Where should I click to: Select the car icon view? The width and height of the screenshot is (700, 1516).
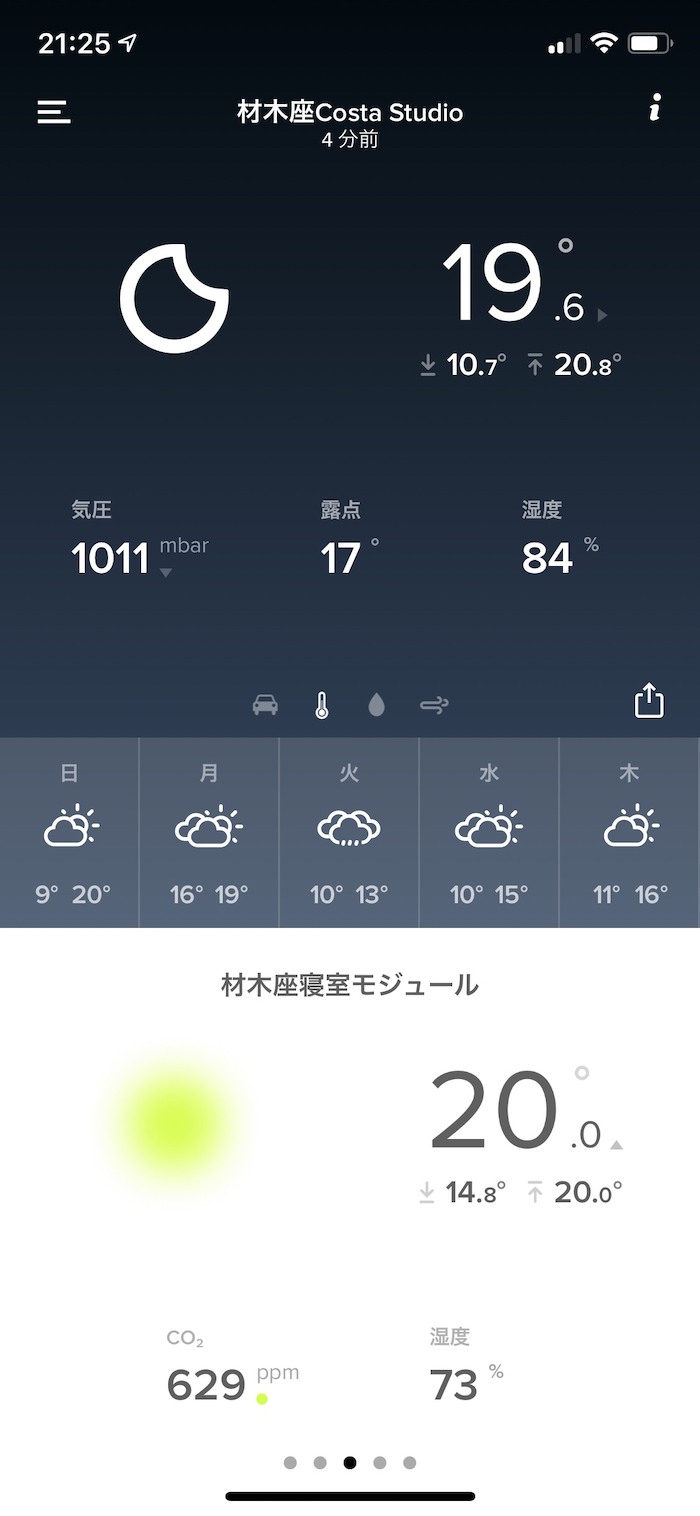click(265, 705)
